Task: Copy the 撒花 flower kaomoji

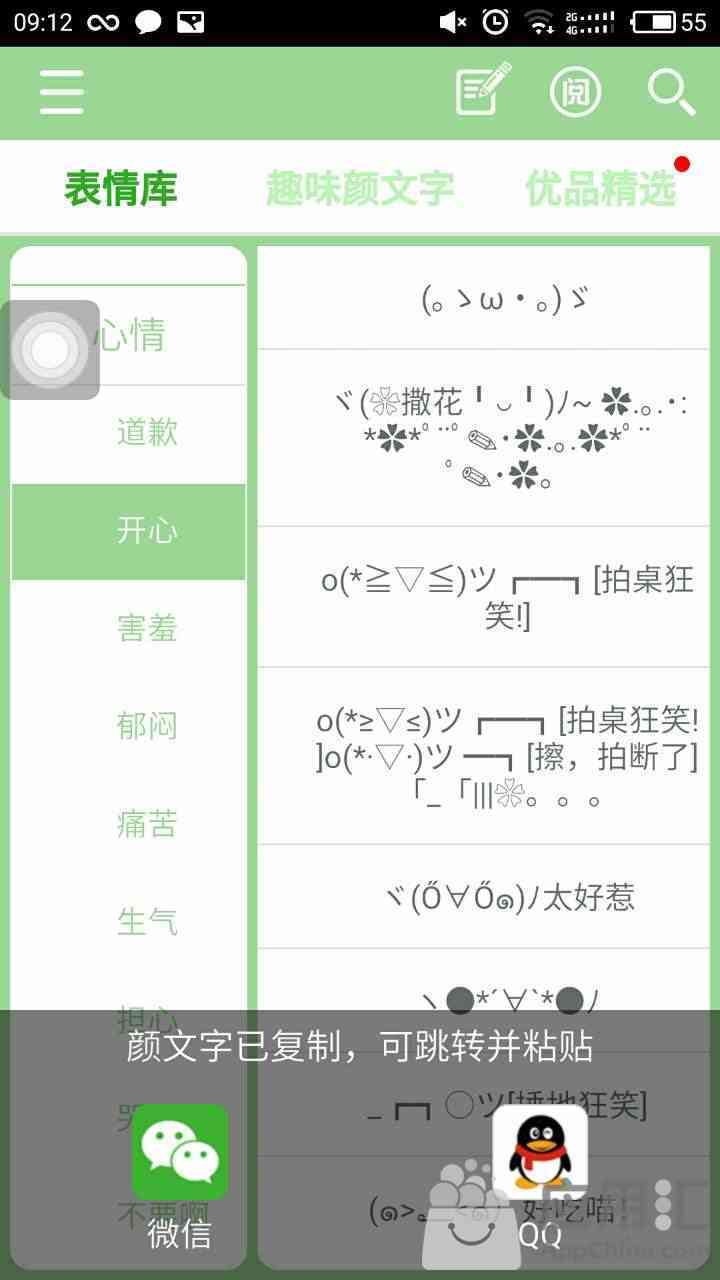Action: [x=484, y=438]
